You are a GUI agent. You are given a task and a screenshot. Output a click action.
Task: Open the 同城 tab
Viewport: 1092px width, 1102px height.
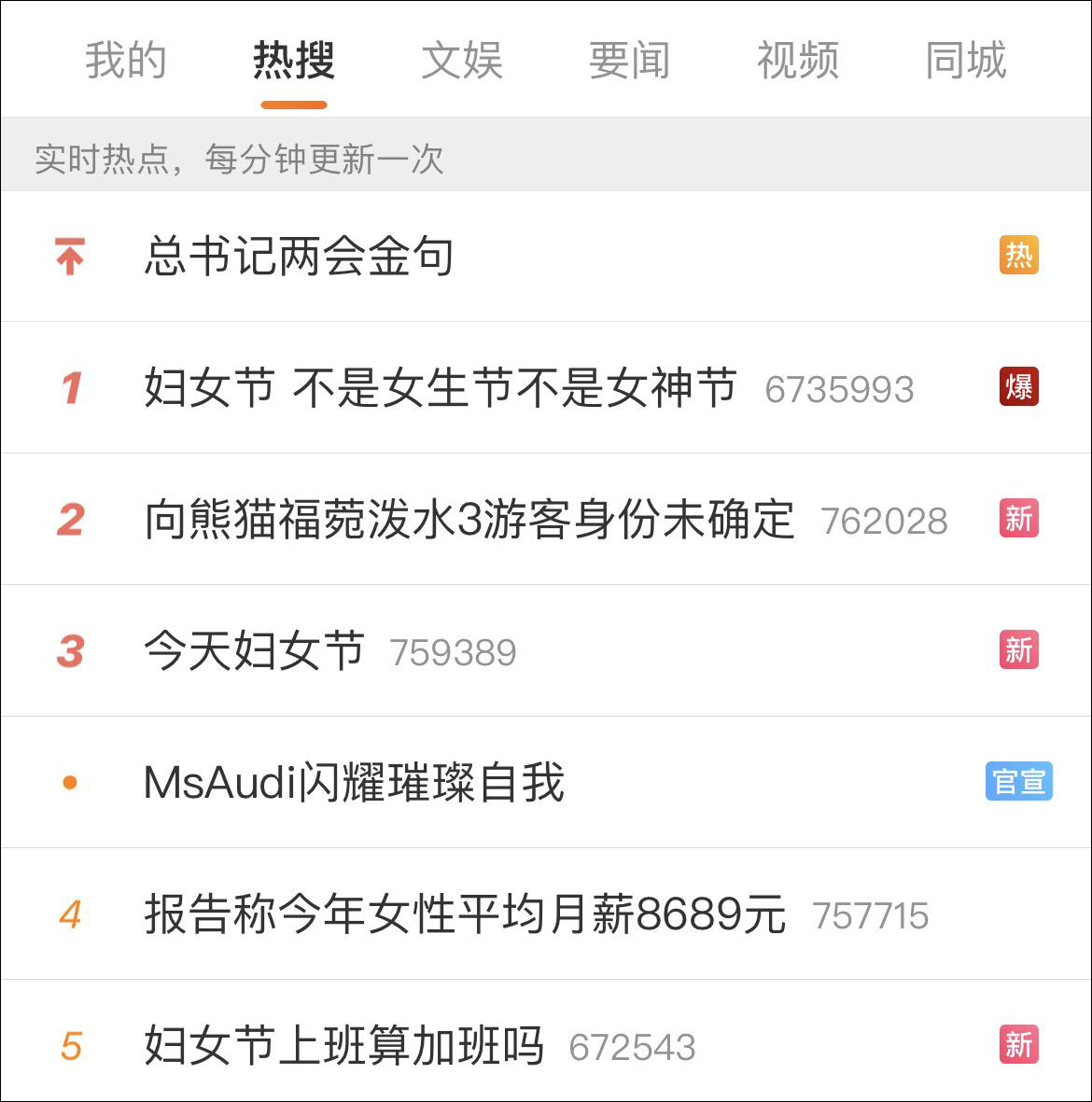(x=964, y=62)
